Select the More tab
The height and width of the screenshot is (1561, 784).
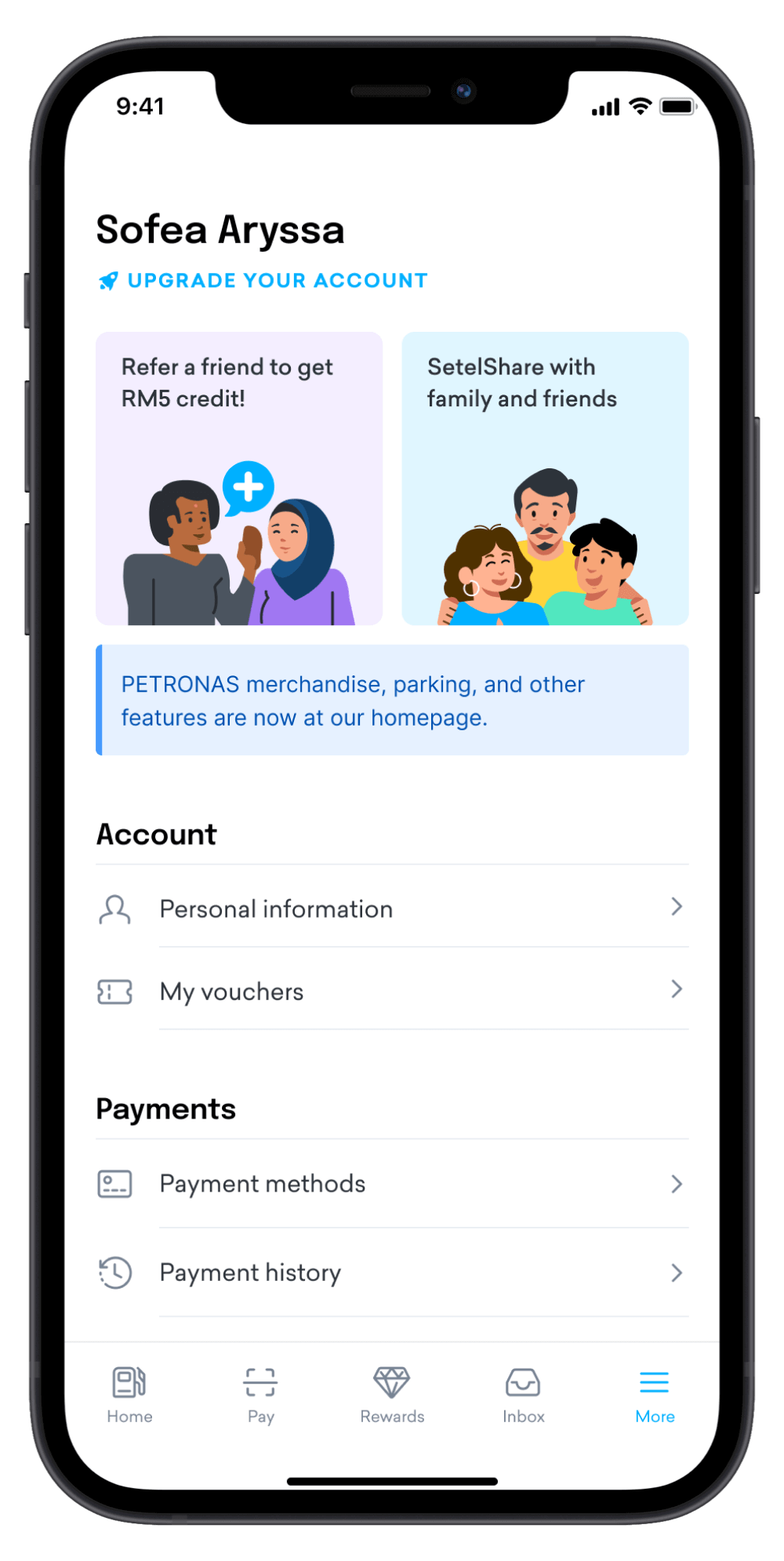pos(655,1395)
